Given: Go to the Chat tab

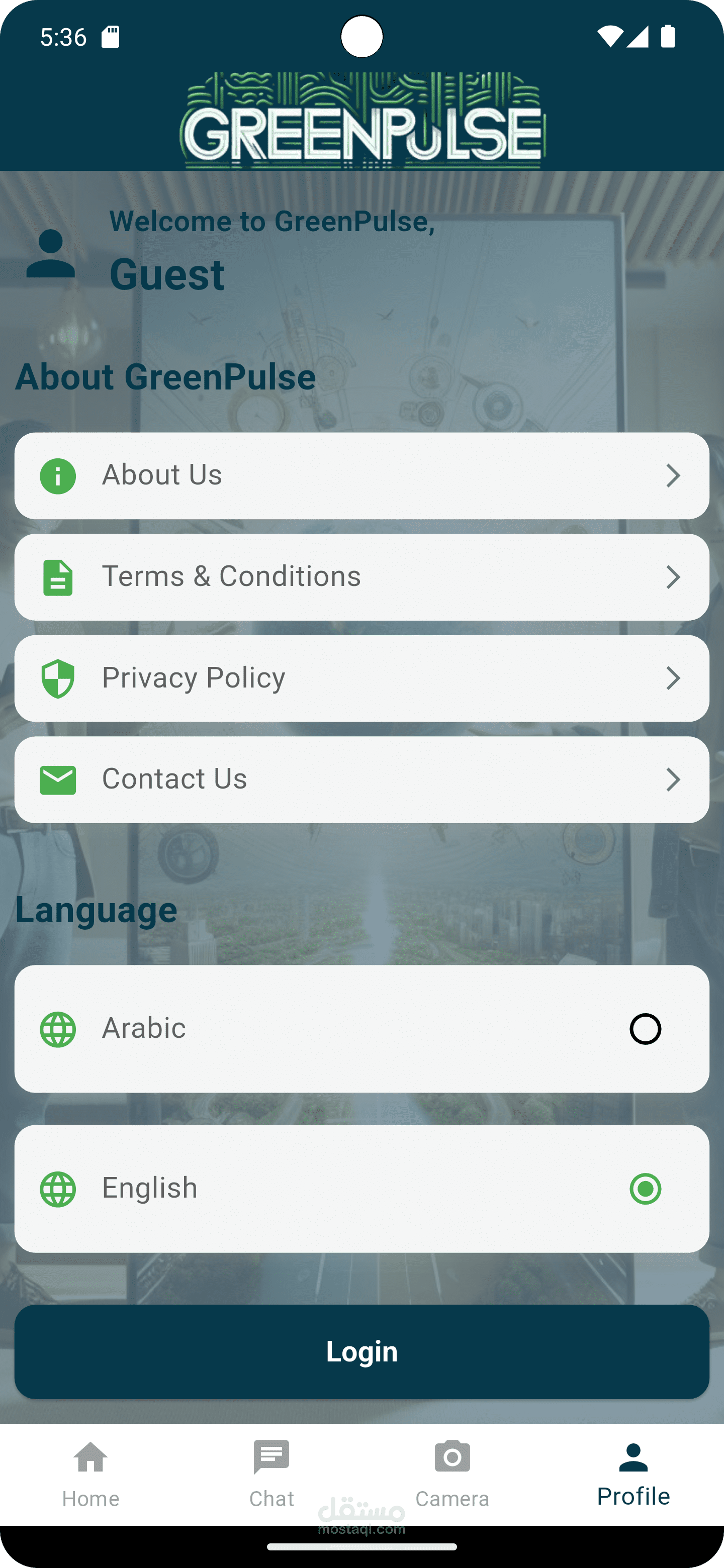Looking at the screenshot, I should (x=271, y=1474).
